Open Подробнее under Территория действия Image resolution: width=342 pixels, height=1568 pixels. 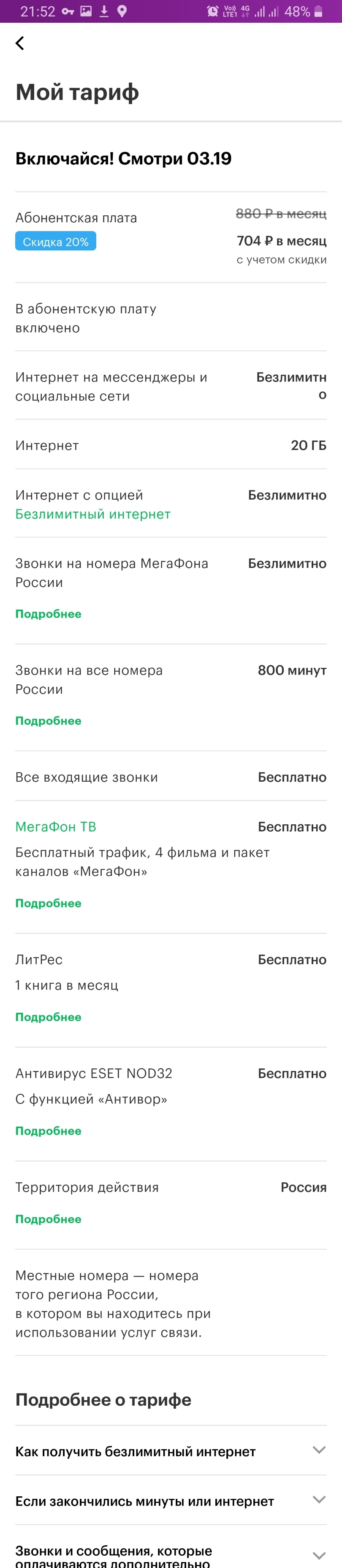[48, 1219]
